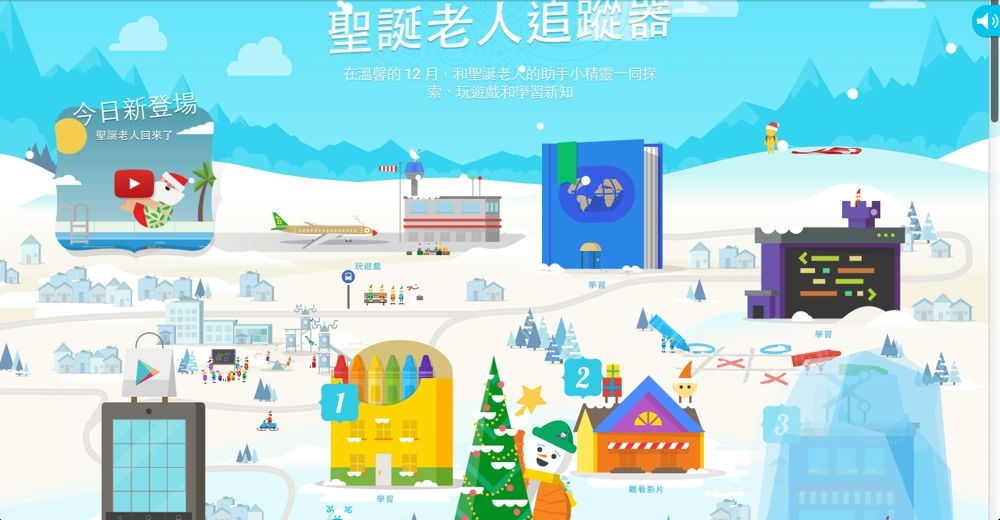Screen dimensions: 1000x520
Task: Toggle the sound speaker icon
Action: click(985, 20)
